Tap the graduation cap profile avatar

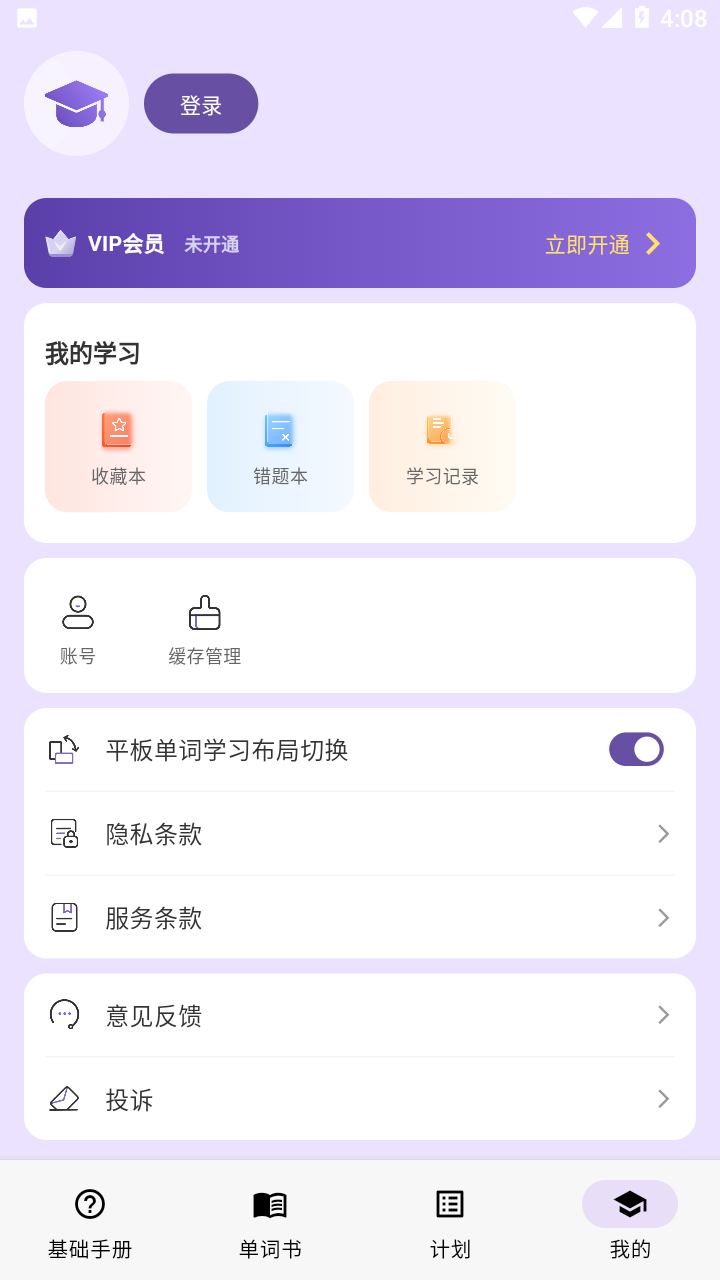coord(77,104)
